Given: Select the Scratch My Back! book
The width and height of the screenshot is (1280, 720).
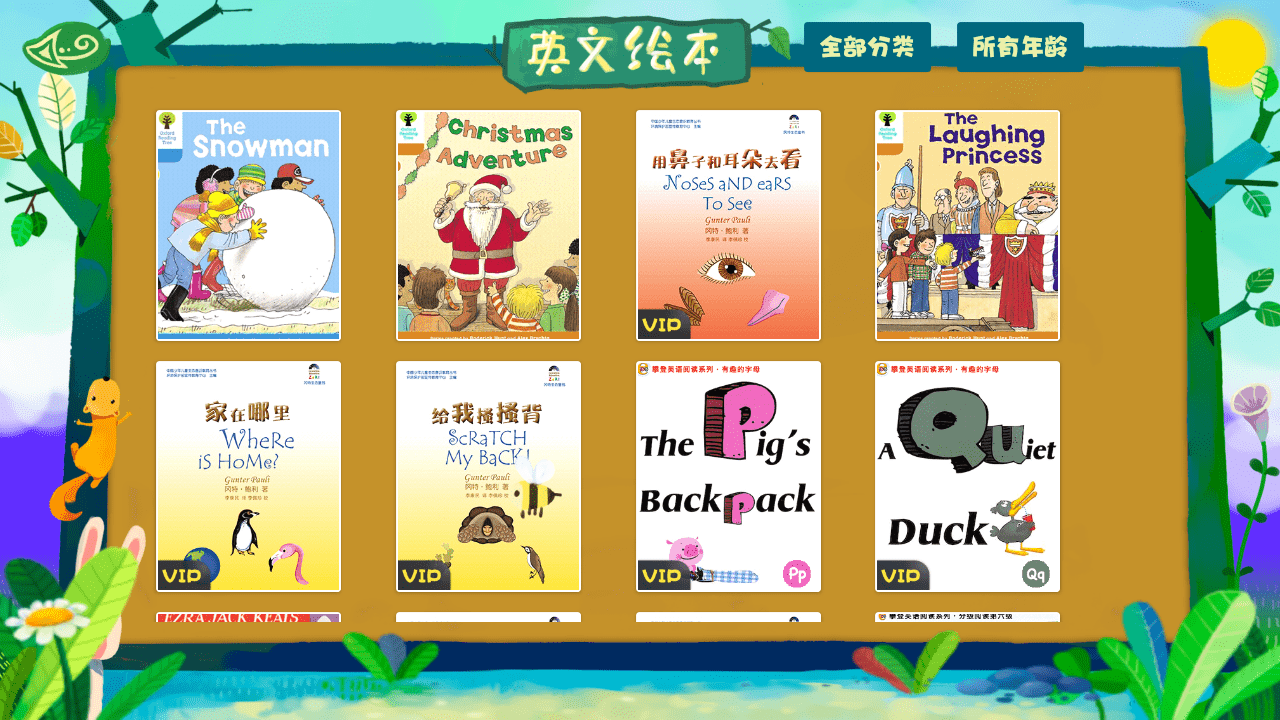Looking at the screenshot, I should tap(488, 476).
